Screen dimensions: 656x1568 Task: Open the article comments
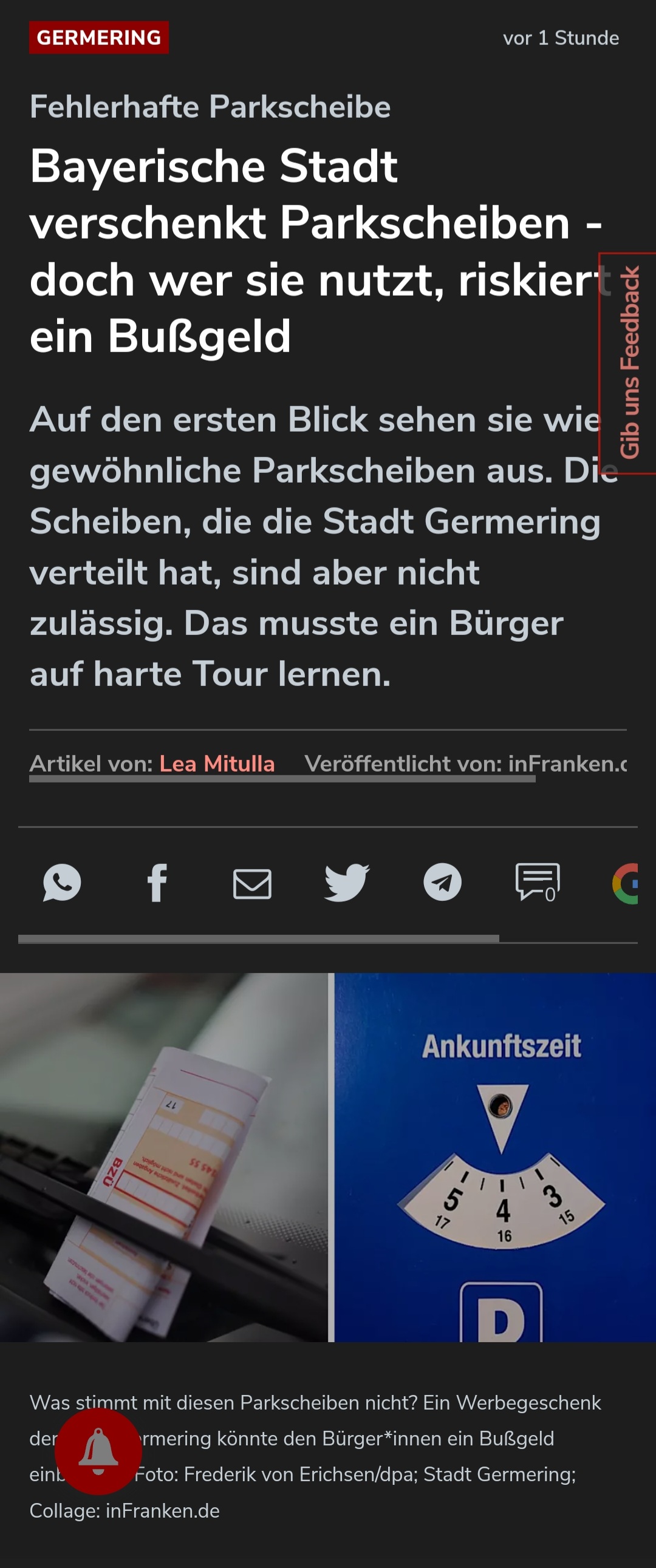[x=537, y=882]
